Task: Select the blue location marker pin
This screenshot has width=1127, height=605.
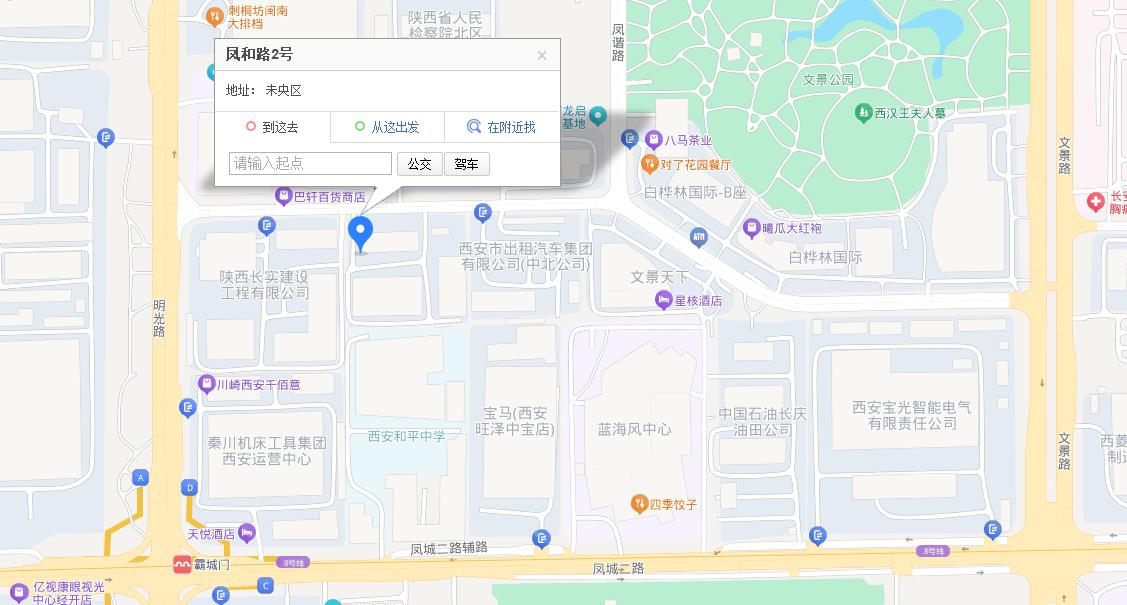Action: [x=360, y=233]
